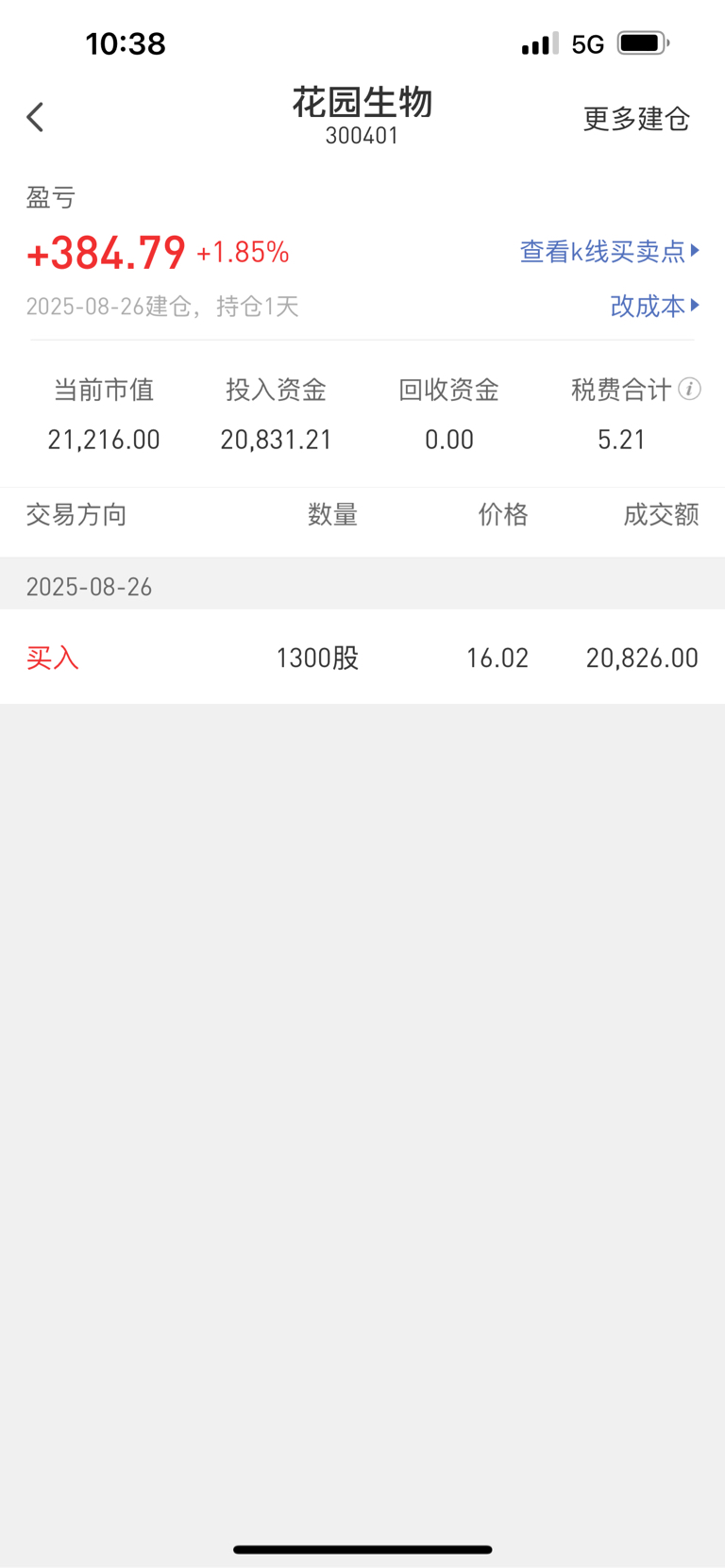
Task: Tap 改成本 to edit cost
Action: pyautogui.click(x=655, y=306)
